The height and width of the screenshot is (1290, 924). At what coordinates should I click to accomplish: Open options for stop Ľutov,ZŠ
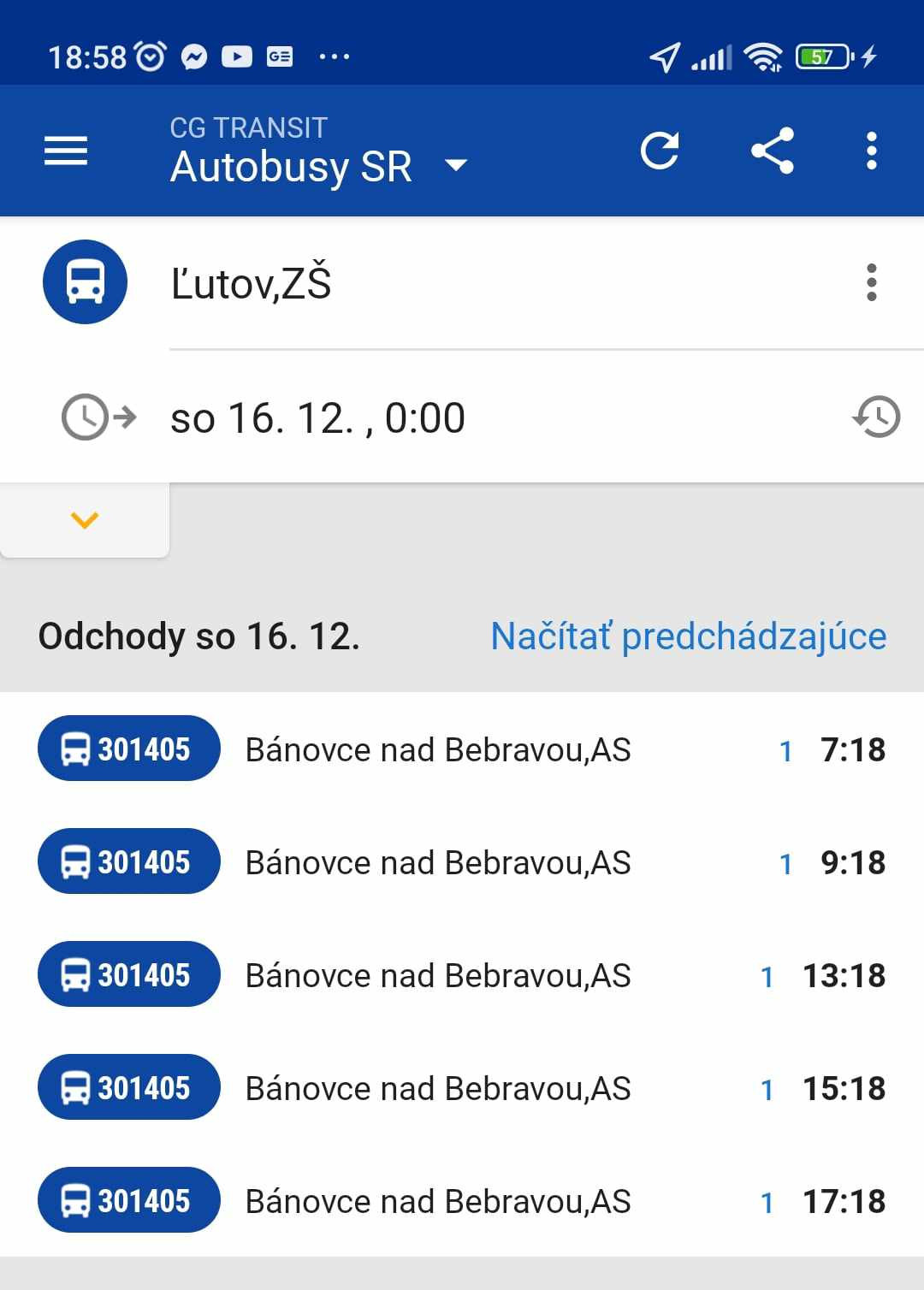tap(871, 282)
